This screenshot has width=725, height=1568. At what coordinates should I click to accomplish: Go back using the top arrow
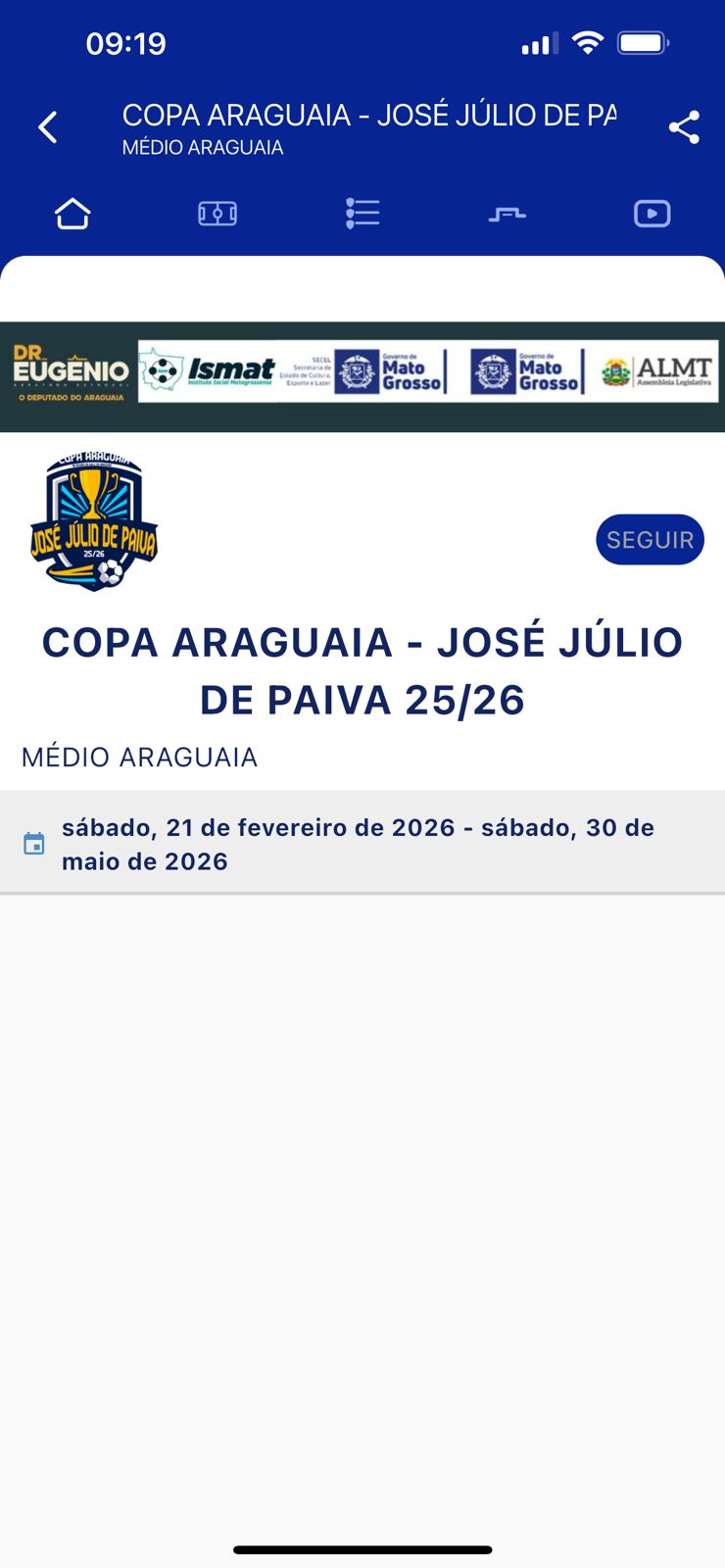pyautogui.click(x=47, y=127)
